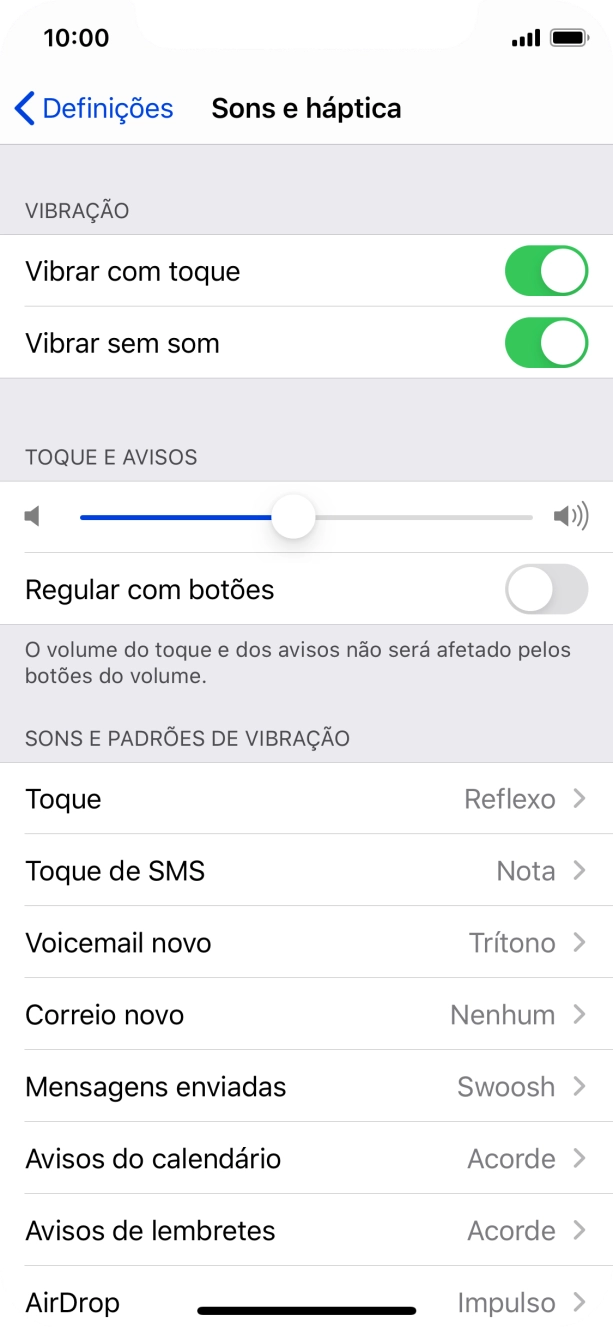This screenshot has width=613, height=1328.
Task: Choose sound for Mensagens enviadas
Action: coord(306,1087)
